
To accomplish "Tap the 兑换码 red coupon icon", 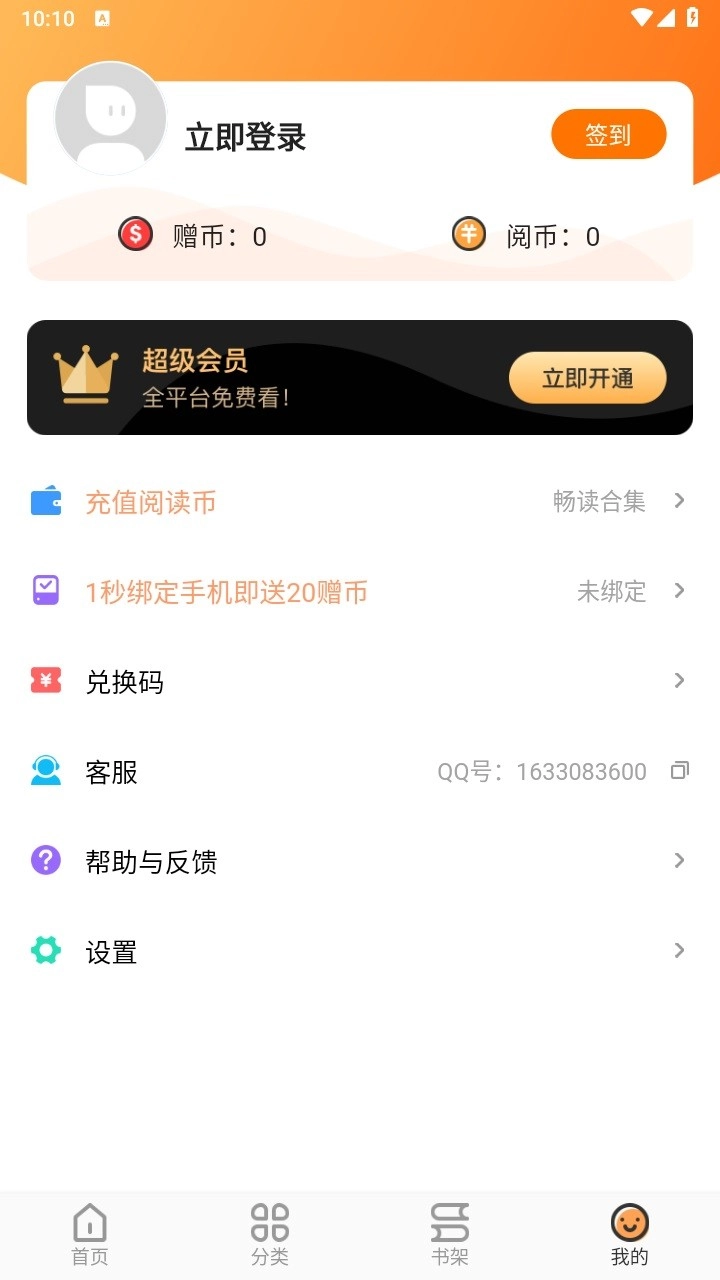I will coord(45,681).
